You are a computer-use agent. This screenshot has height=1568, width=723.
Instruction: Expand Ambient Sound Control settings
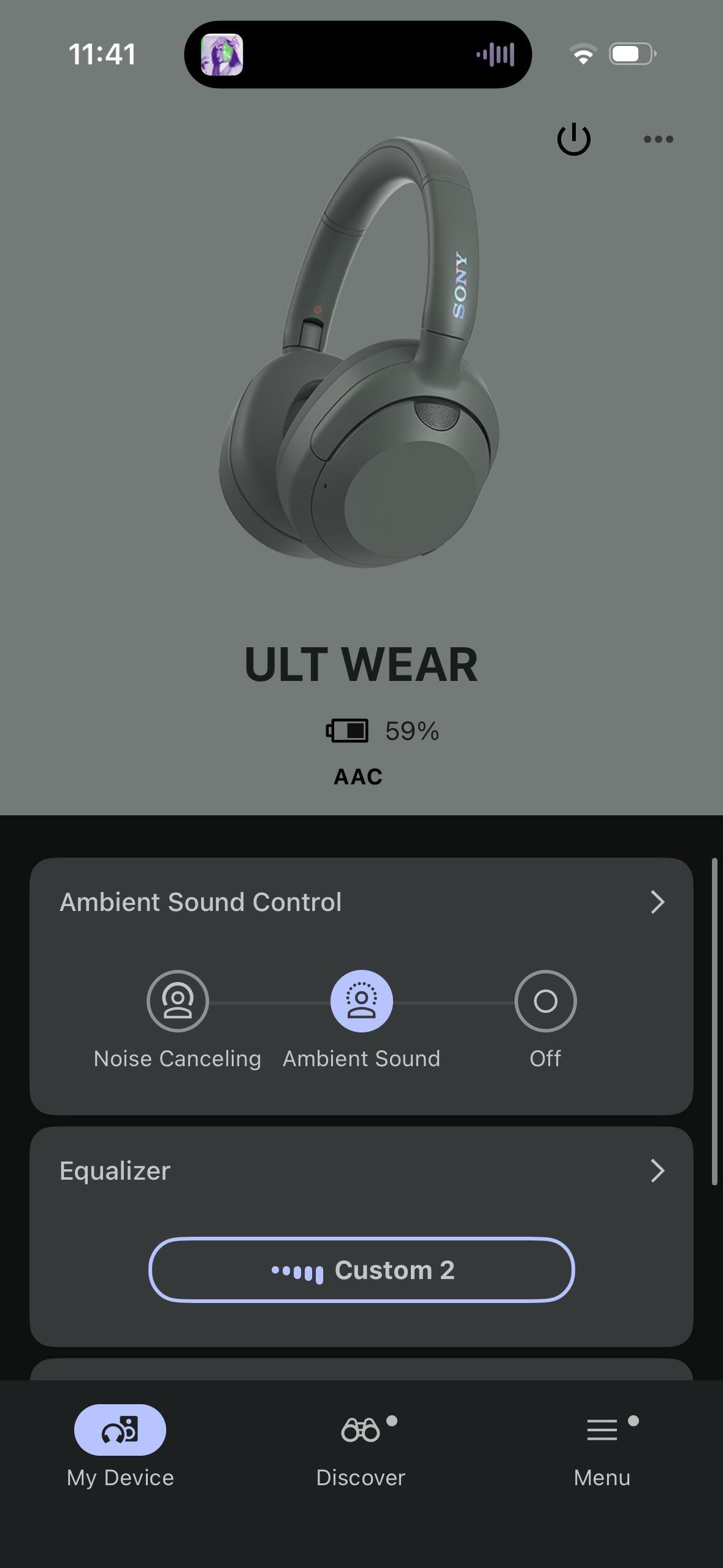point(657,902)
